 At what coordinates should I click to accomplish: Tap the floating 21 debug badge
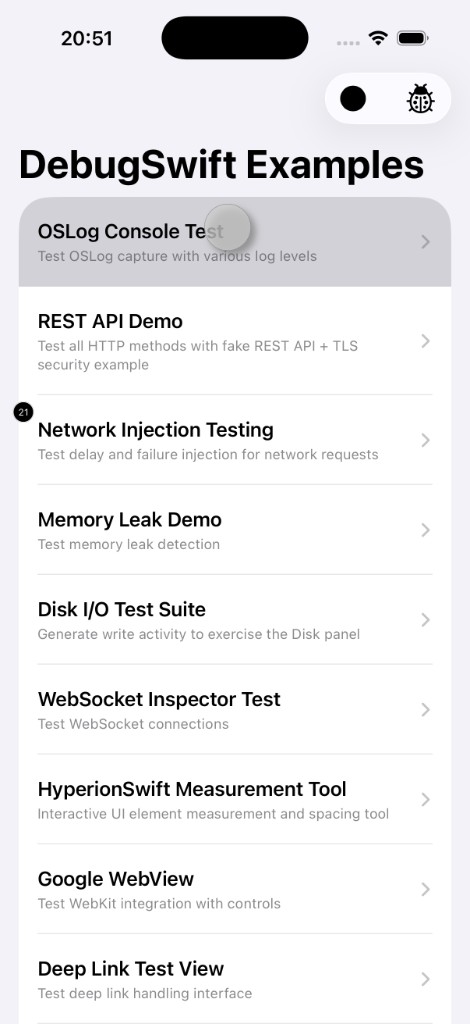pyautogui.click(x=24, y=413)
